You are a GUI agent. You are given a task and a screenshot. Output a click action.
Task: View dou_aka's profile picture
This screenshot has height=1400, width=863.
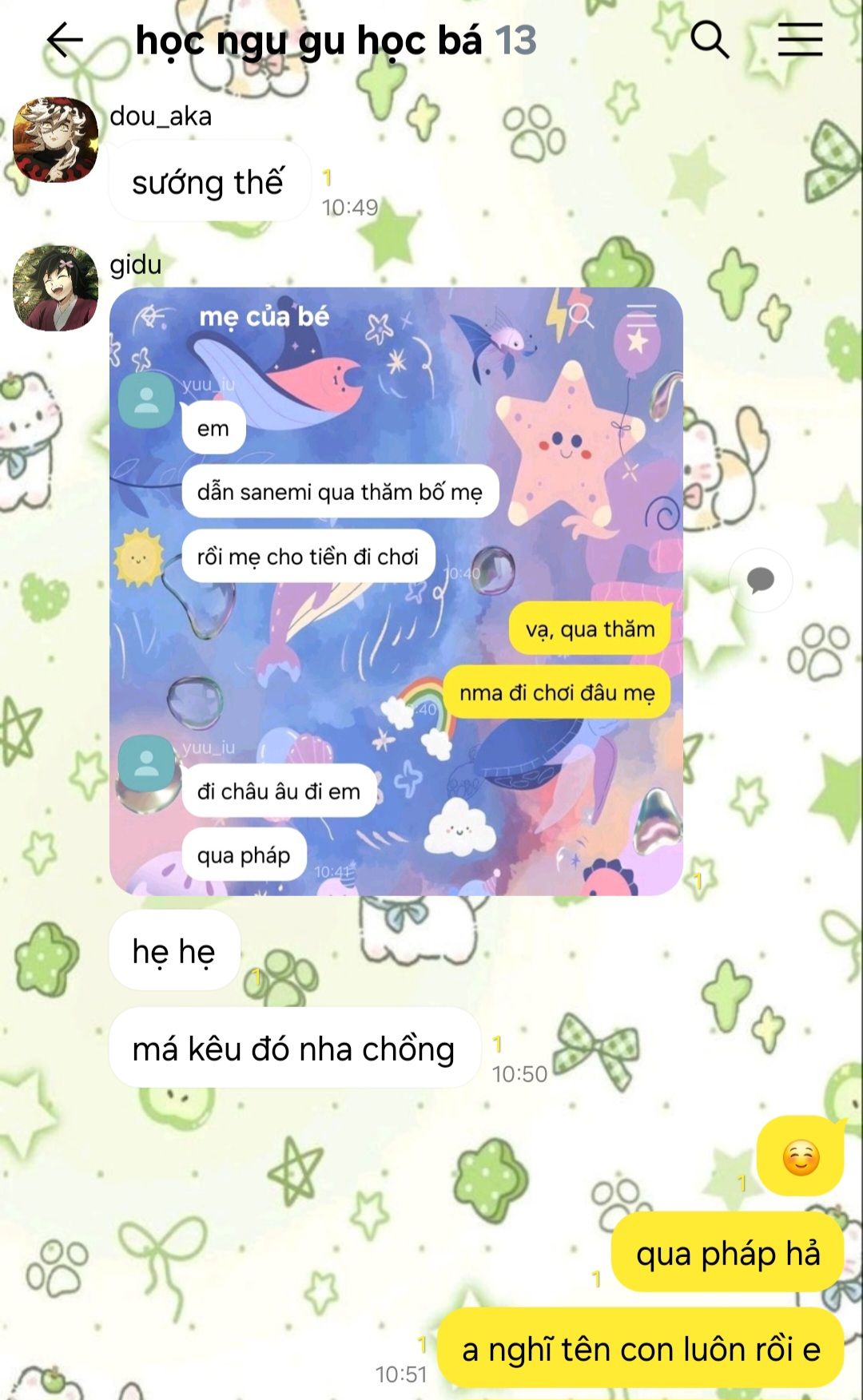coord(56,140)
